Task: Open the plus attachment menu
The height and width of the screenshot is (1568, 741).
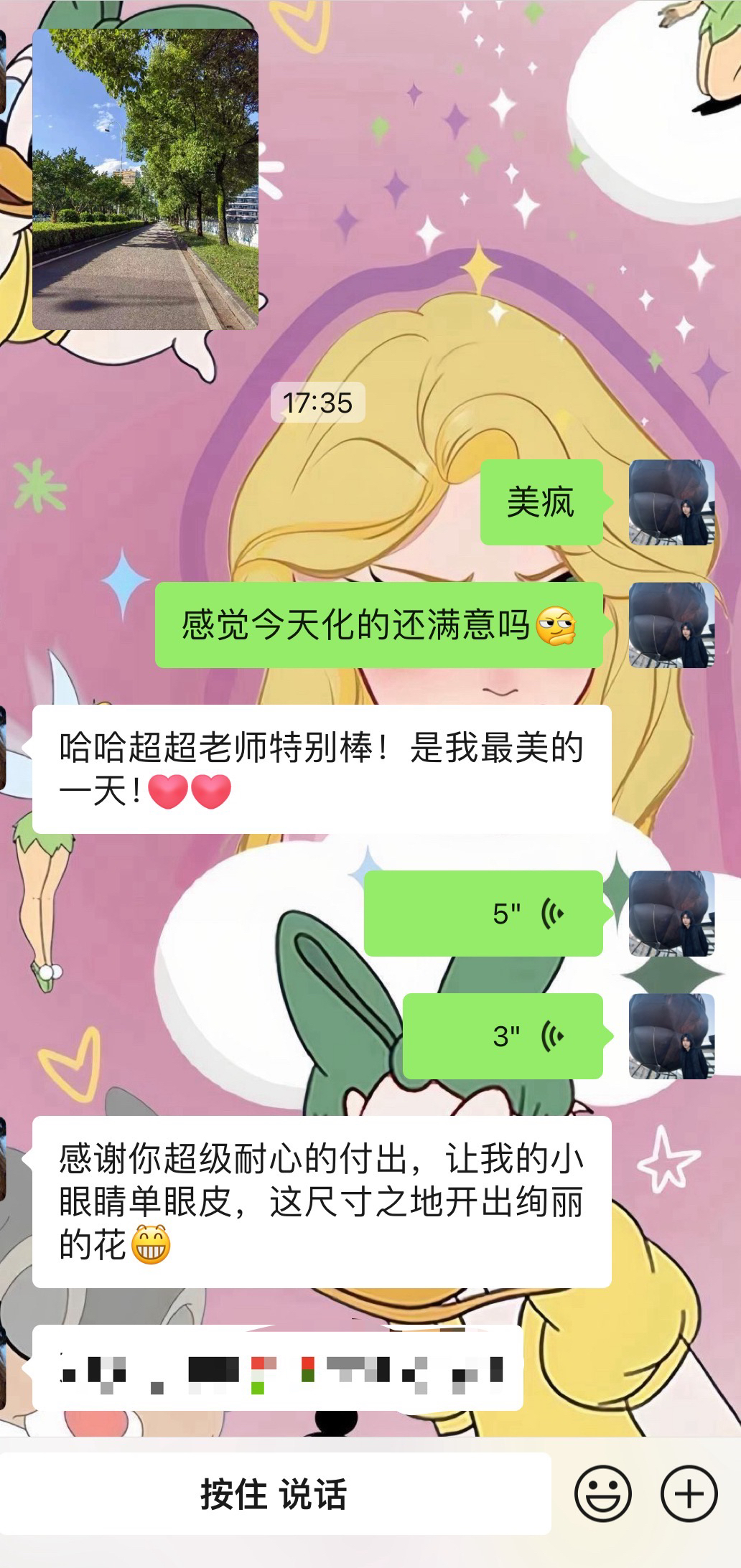Action: pos(689,1494)
